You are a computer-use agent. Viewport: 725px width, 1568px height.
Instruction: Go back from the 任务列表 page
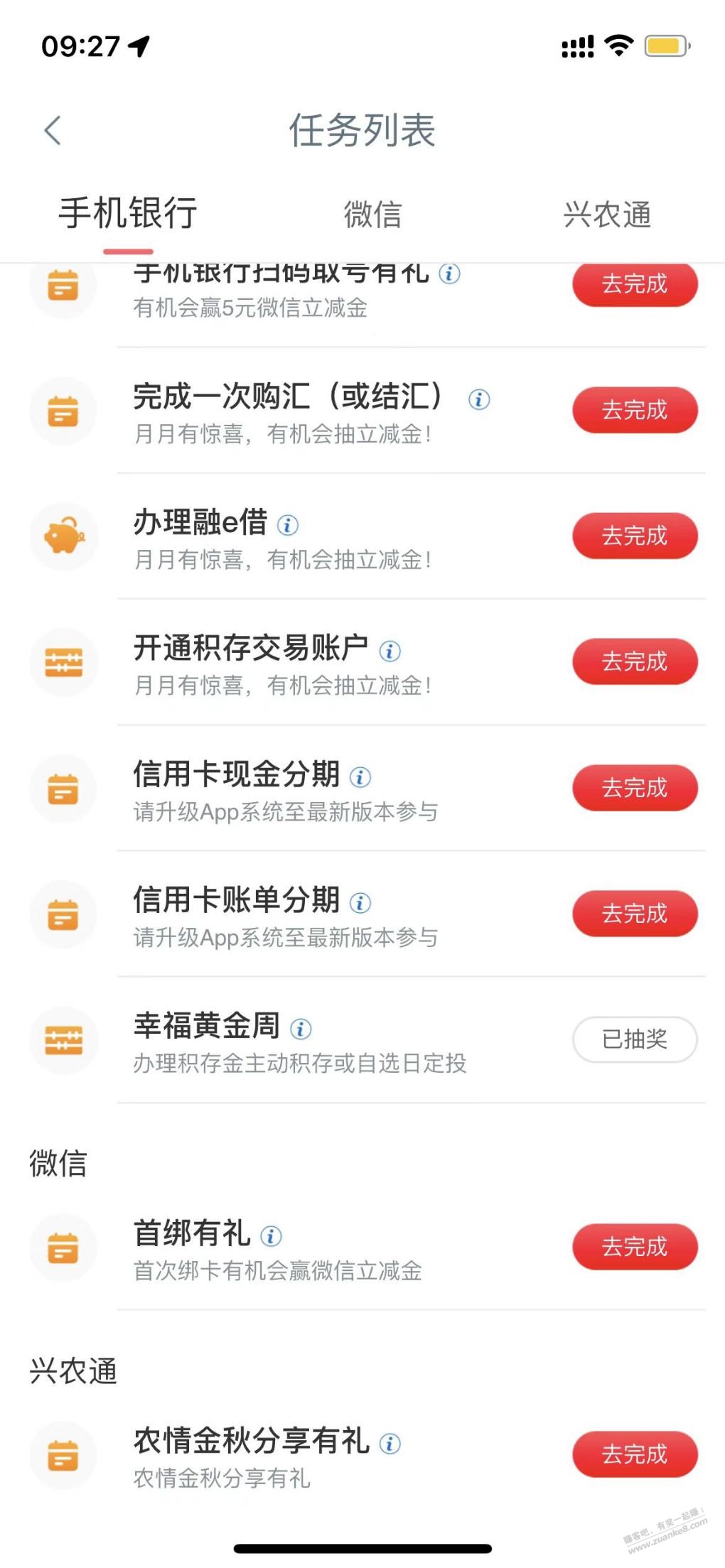tap(53, 131)
